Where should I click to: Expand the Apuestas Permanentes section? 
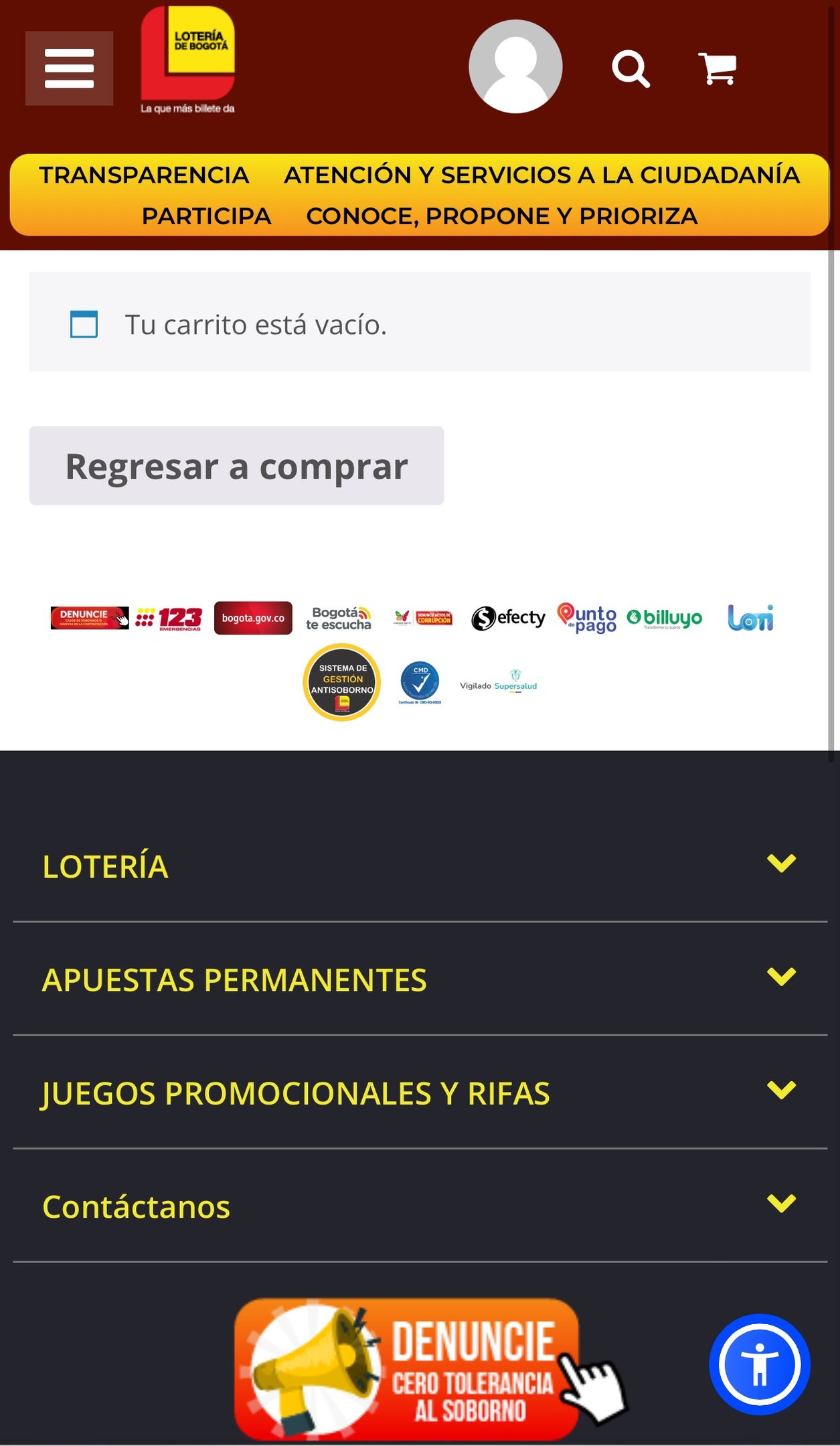click(x=420, y=979)
